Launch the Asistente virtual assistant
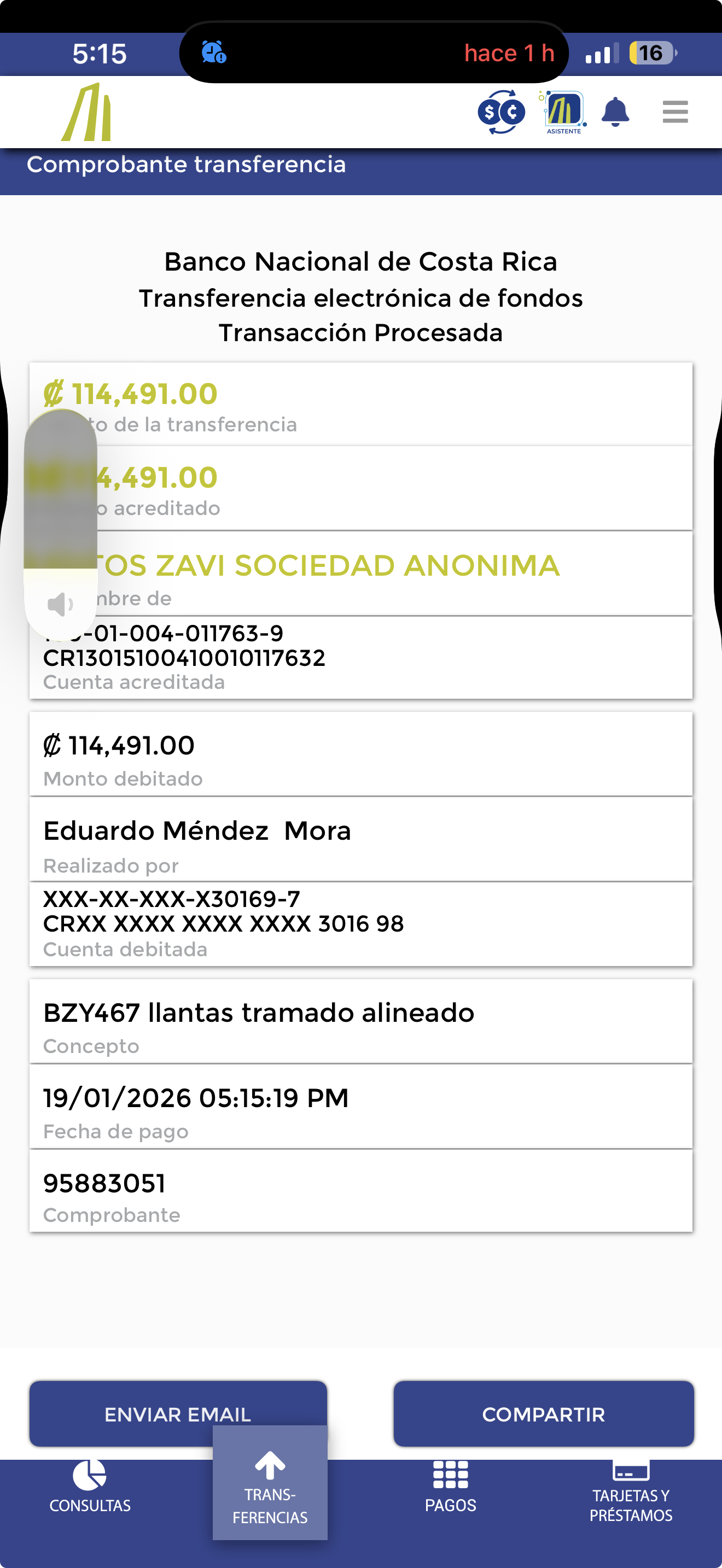This screenshot has width=722, height=1568. pyautogui.click(x=564, y=113)
